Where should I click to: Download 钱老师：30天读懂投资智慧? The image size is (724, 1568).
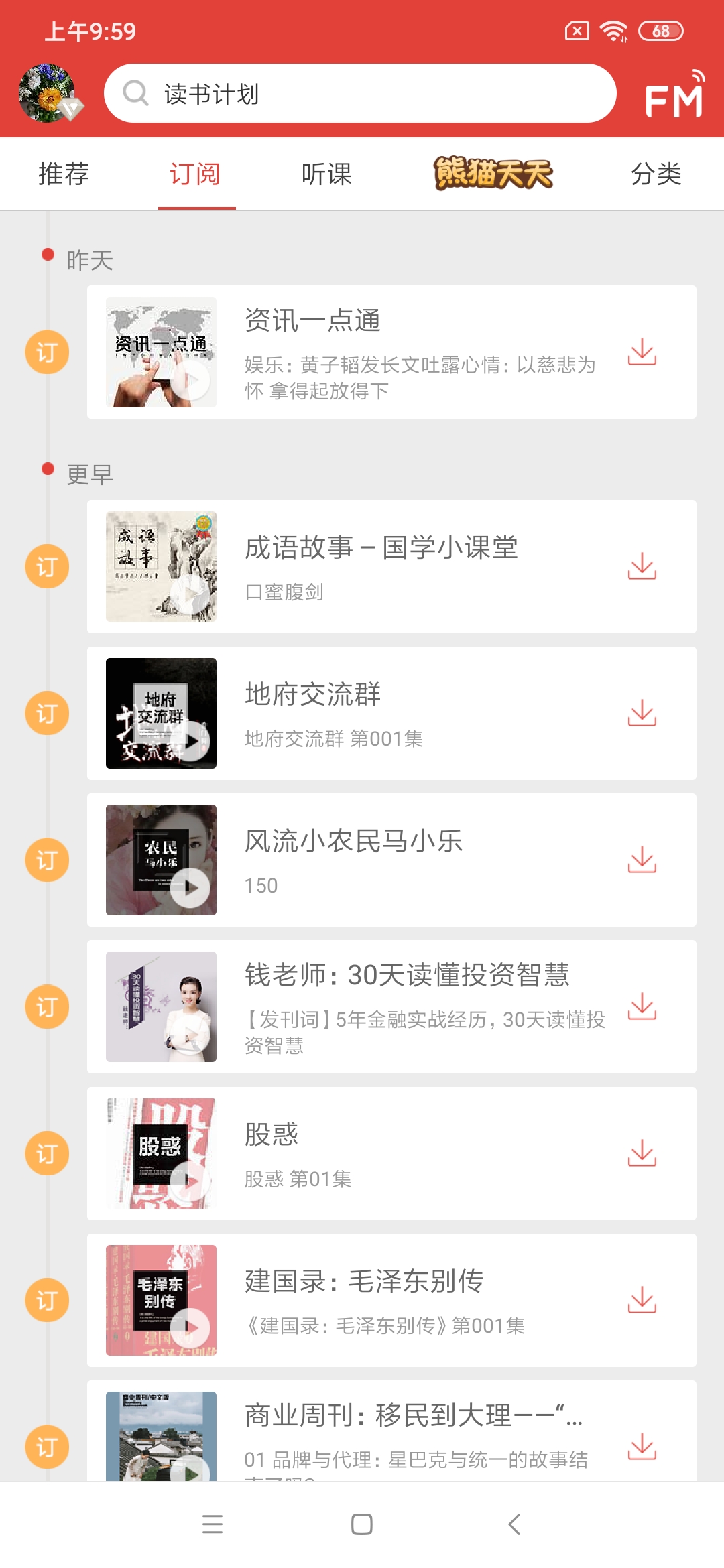tap(642, 1005)
